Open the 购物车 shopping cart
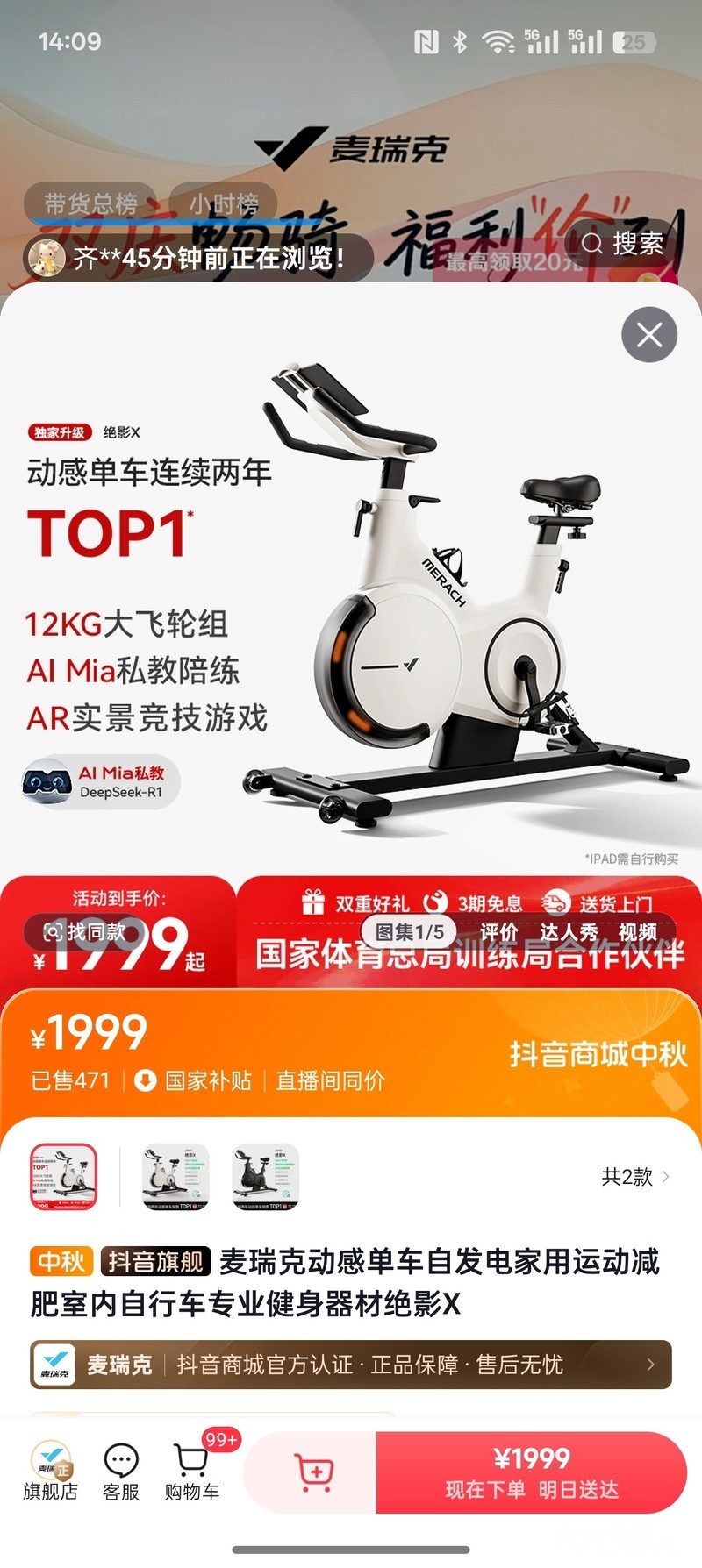 click(x=191, y=1472)
